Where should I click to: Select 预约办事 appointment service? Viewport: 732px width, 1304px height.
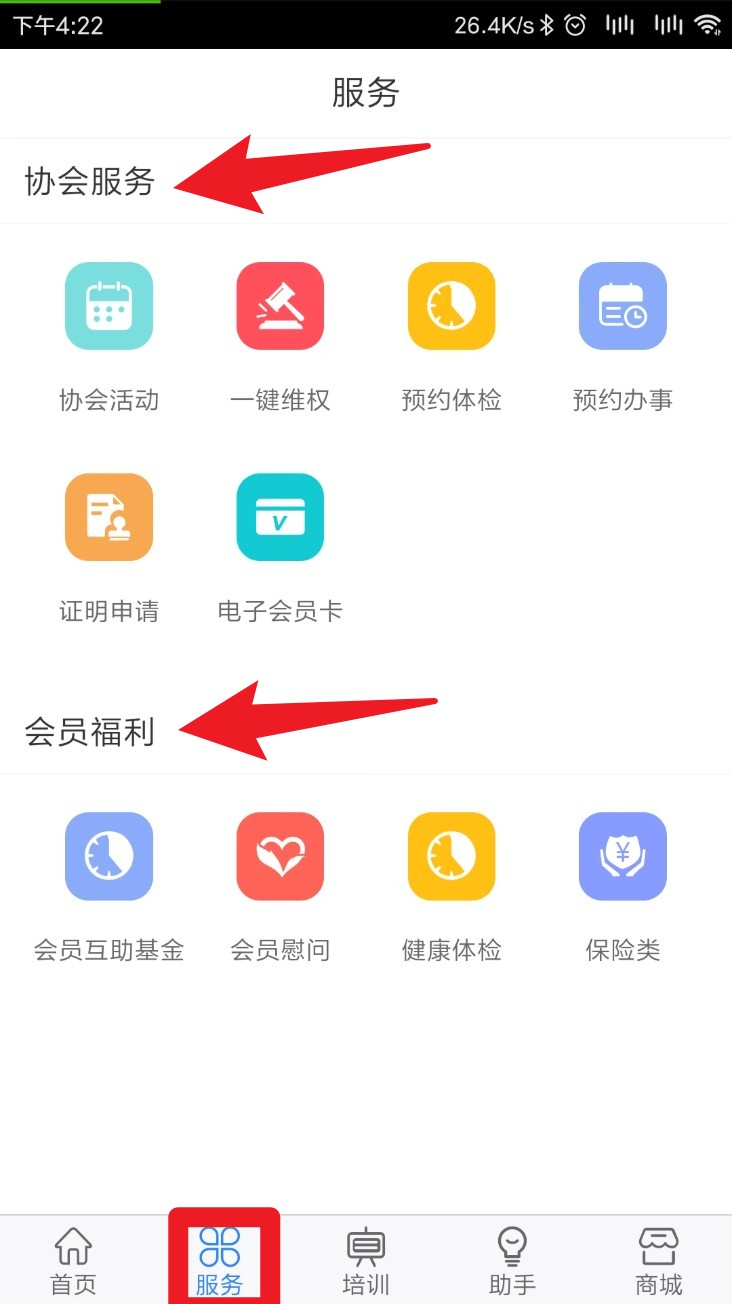[x=622, y=306]
